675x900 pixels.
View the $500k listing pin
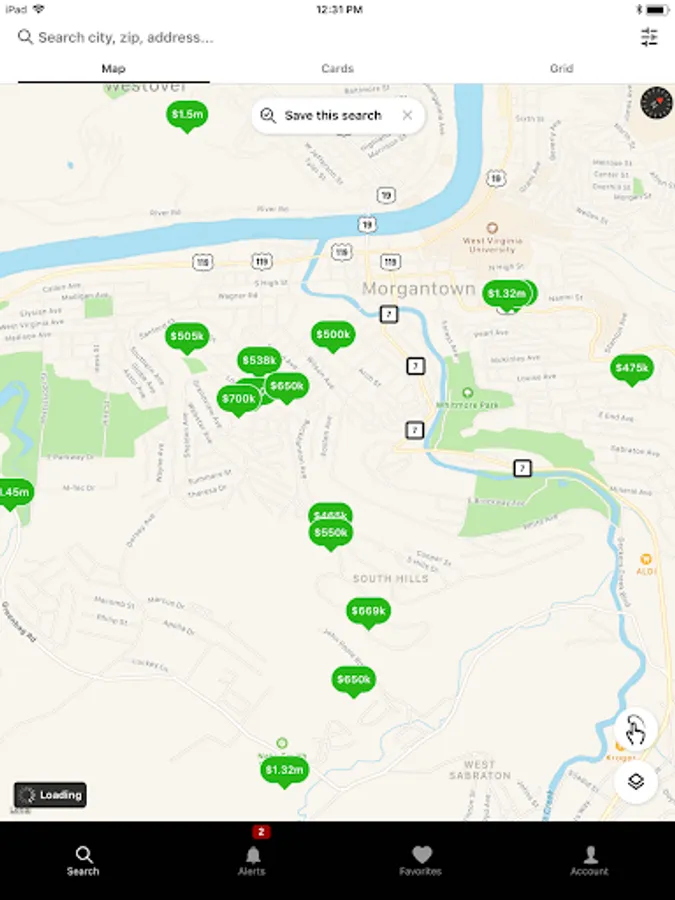click(333, 335)
